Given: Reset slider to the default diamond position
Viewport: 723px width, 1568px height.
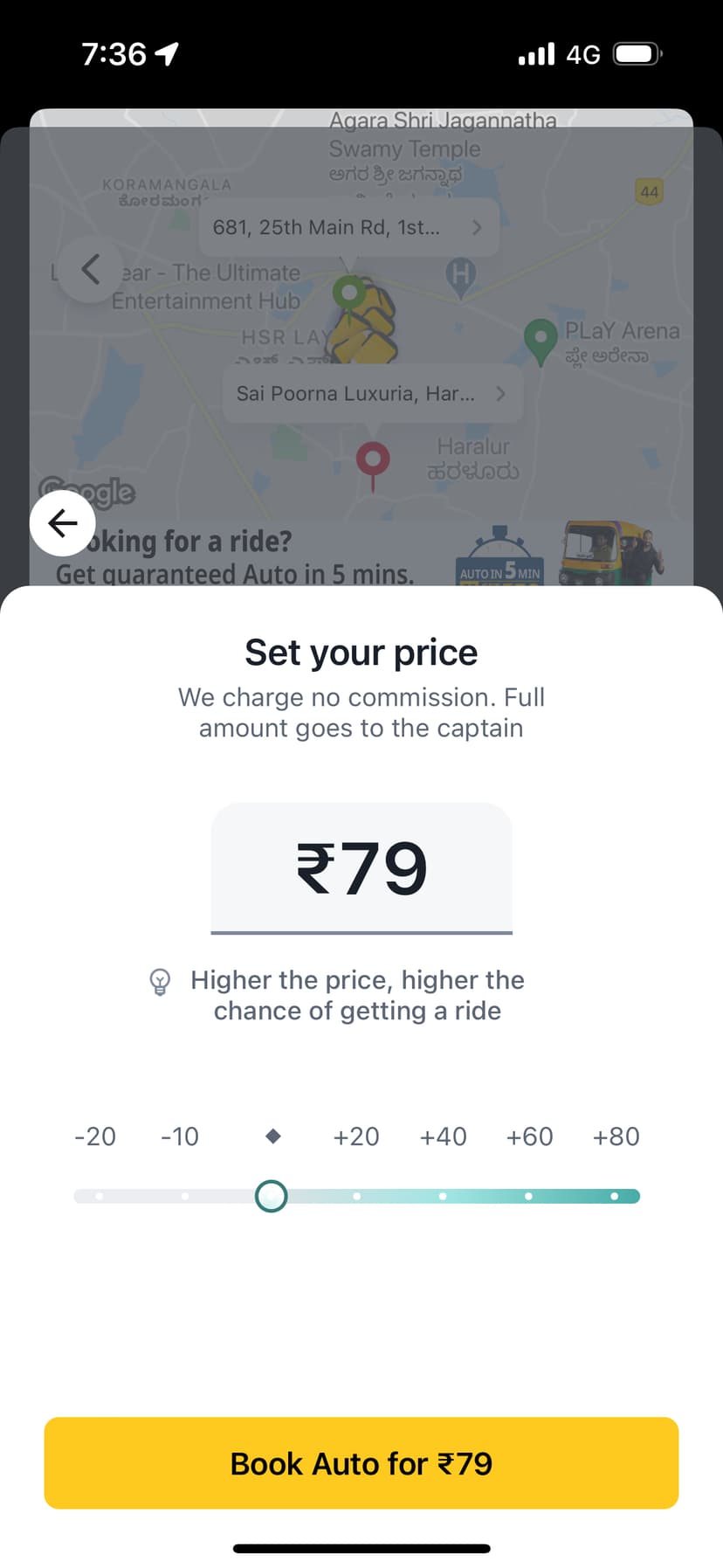Looking at the screenshot, I should tap(272, 1195).
